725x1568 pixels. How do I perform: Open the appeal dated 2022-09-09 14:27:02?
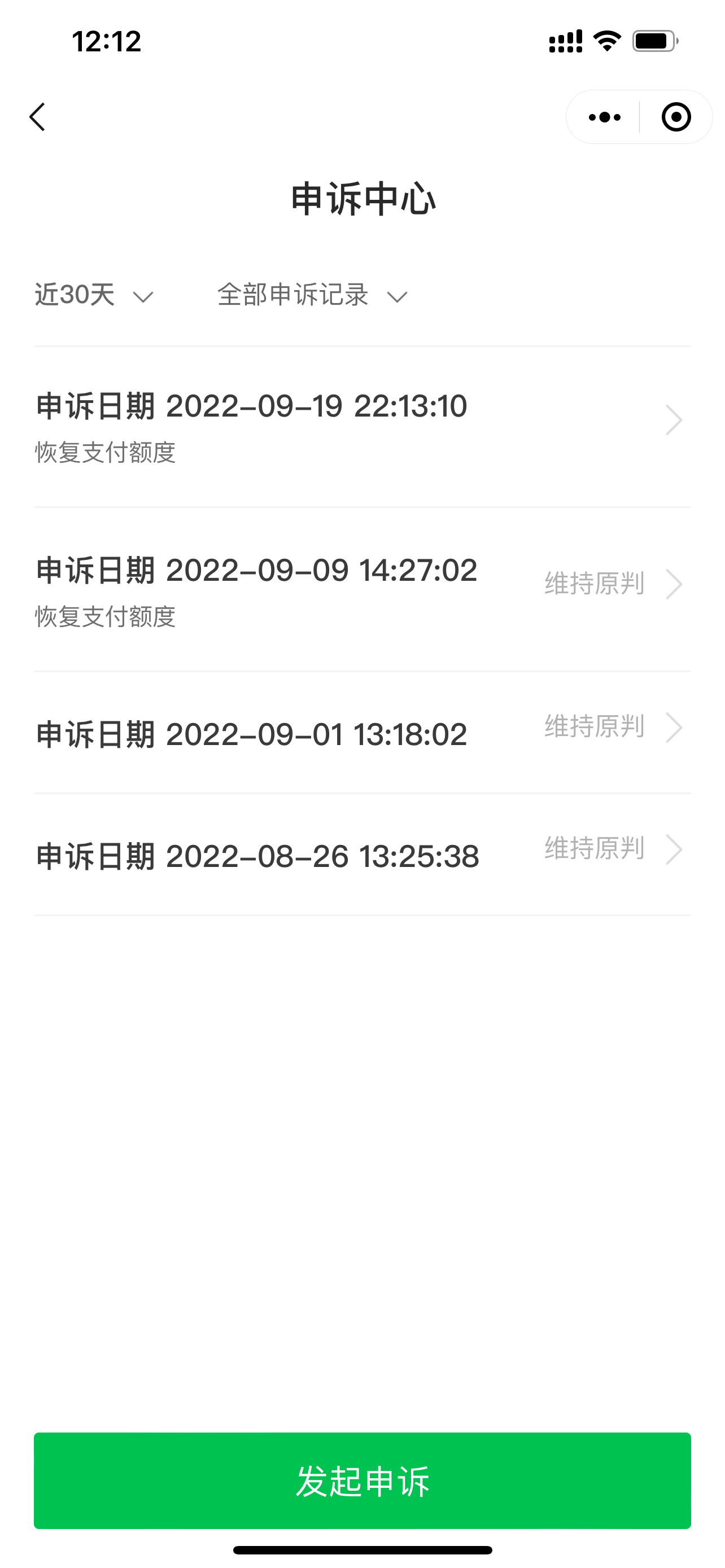(x=362, y=589)
